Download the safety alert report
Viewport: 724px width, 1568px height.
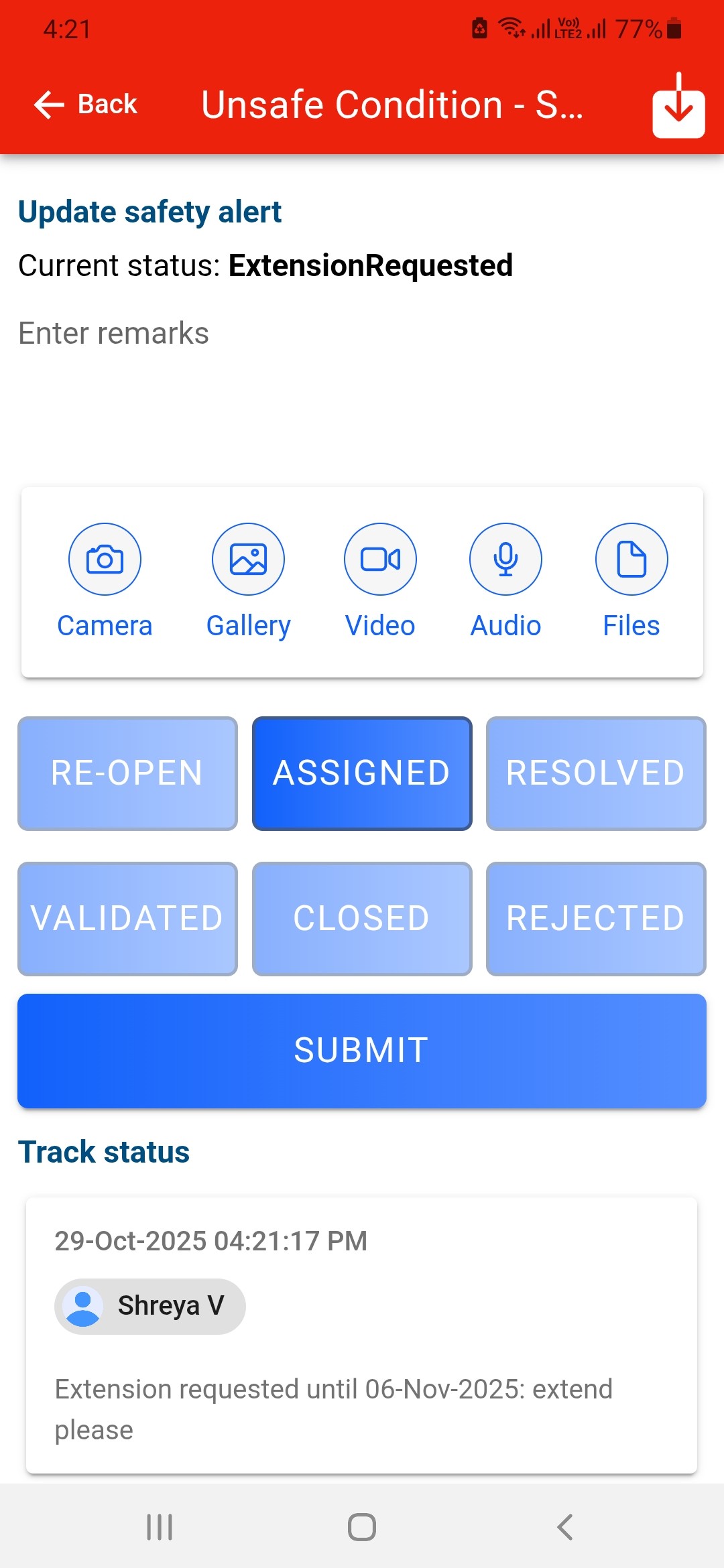(678, 106)
